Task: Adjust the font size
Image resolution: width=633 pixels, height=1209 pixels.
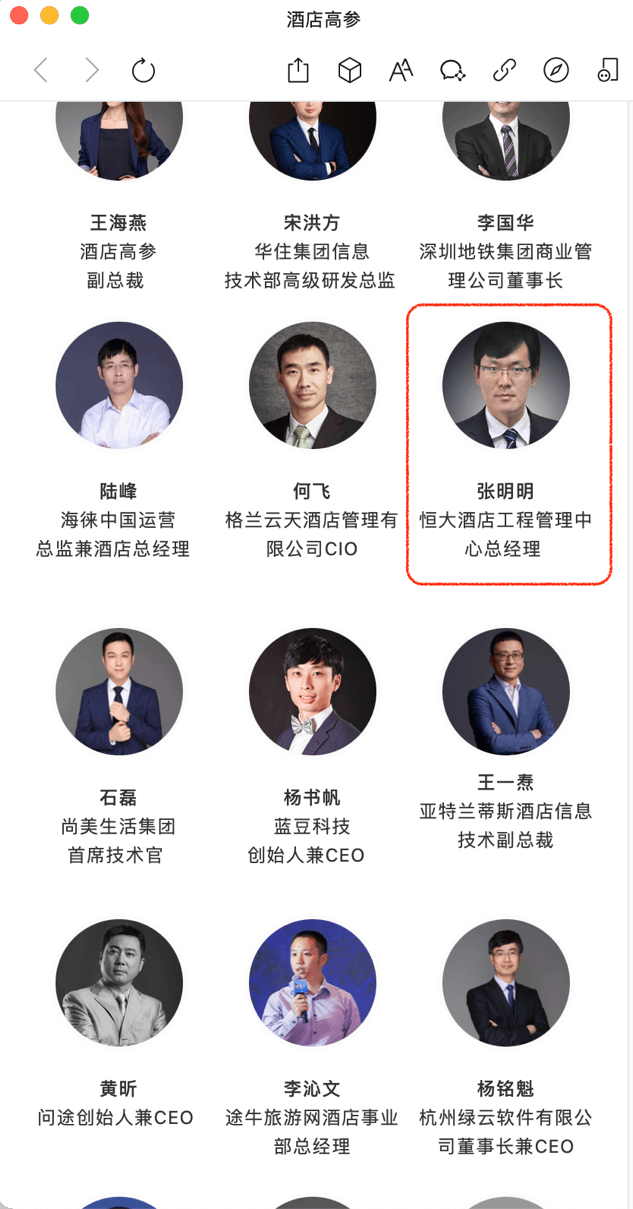Action: (401, 70)
